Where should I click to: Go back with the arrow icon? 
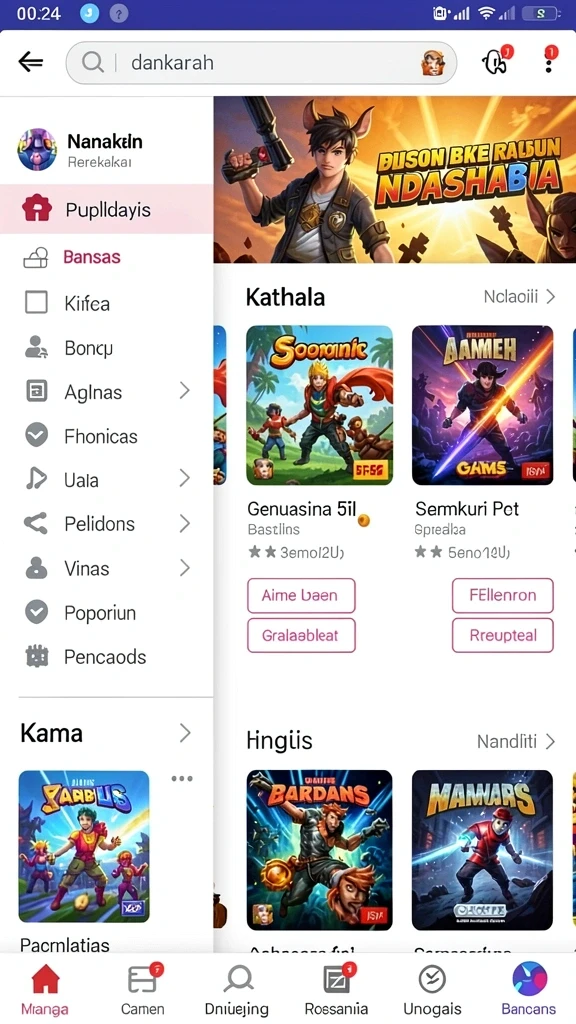point(31,63)
